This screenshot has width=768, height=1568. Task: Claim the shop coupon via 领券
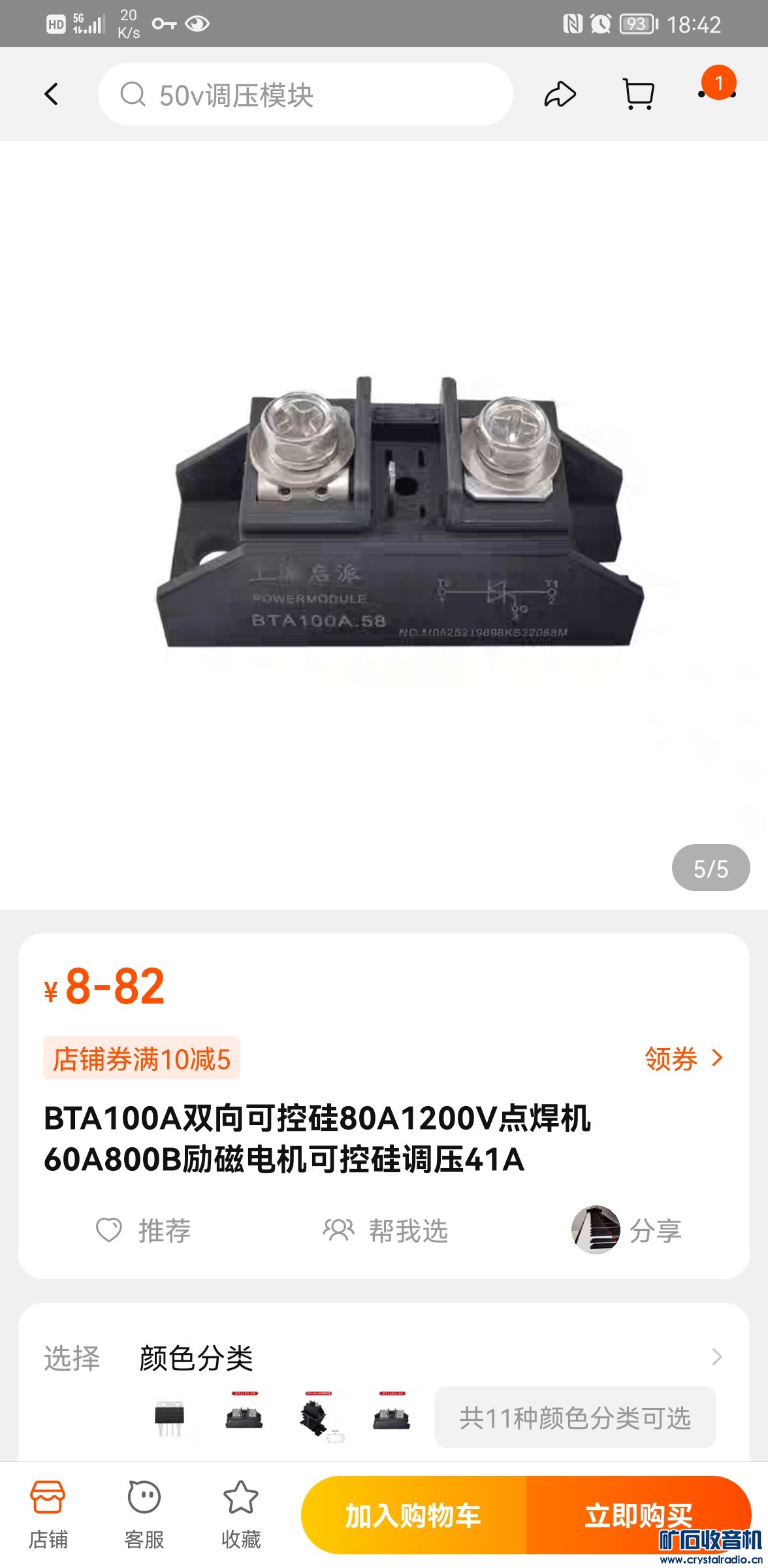[x=683, y=1058]
